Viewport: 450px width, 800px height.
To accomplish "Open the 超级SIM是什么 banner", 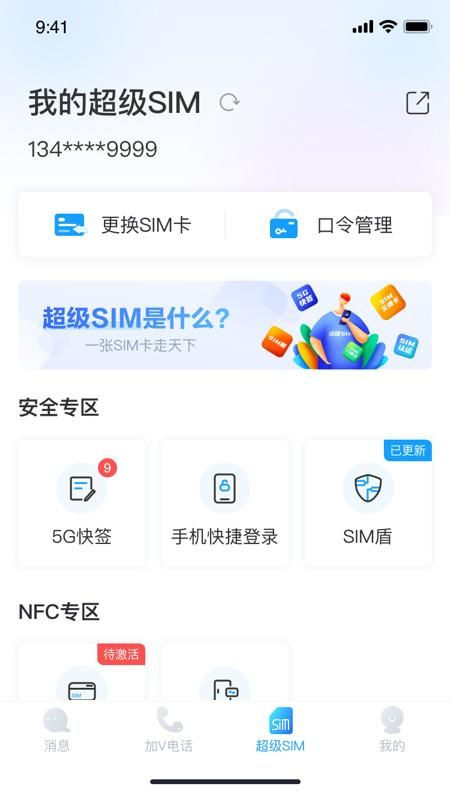I will click(225, 325).
